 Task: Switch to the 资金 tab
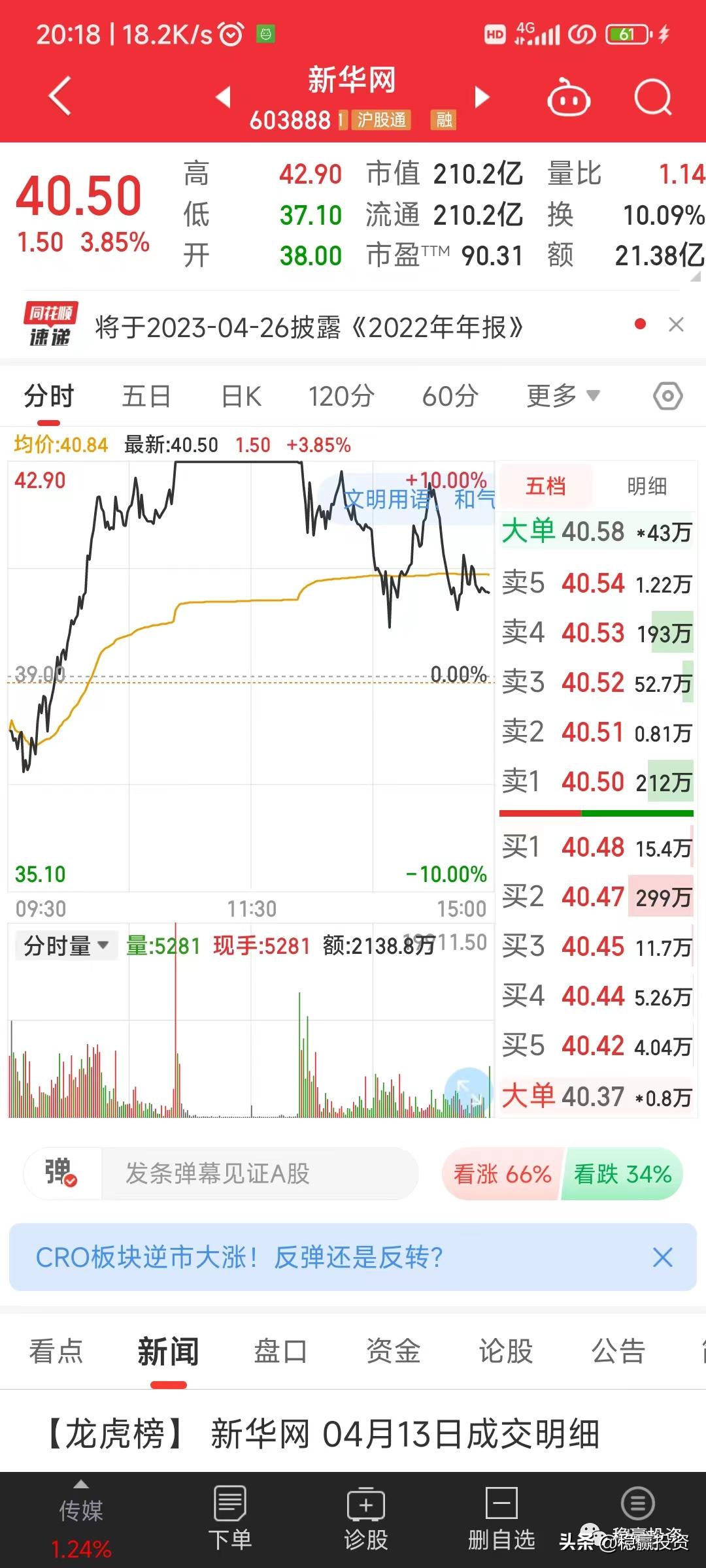coord(392,1352)
